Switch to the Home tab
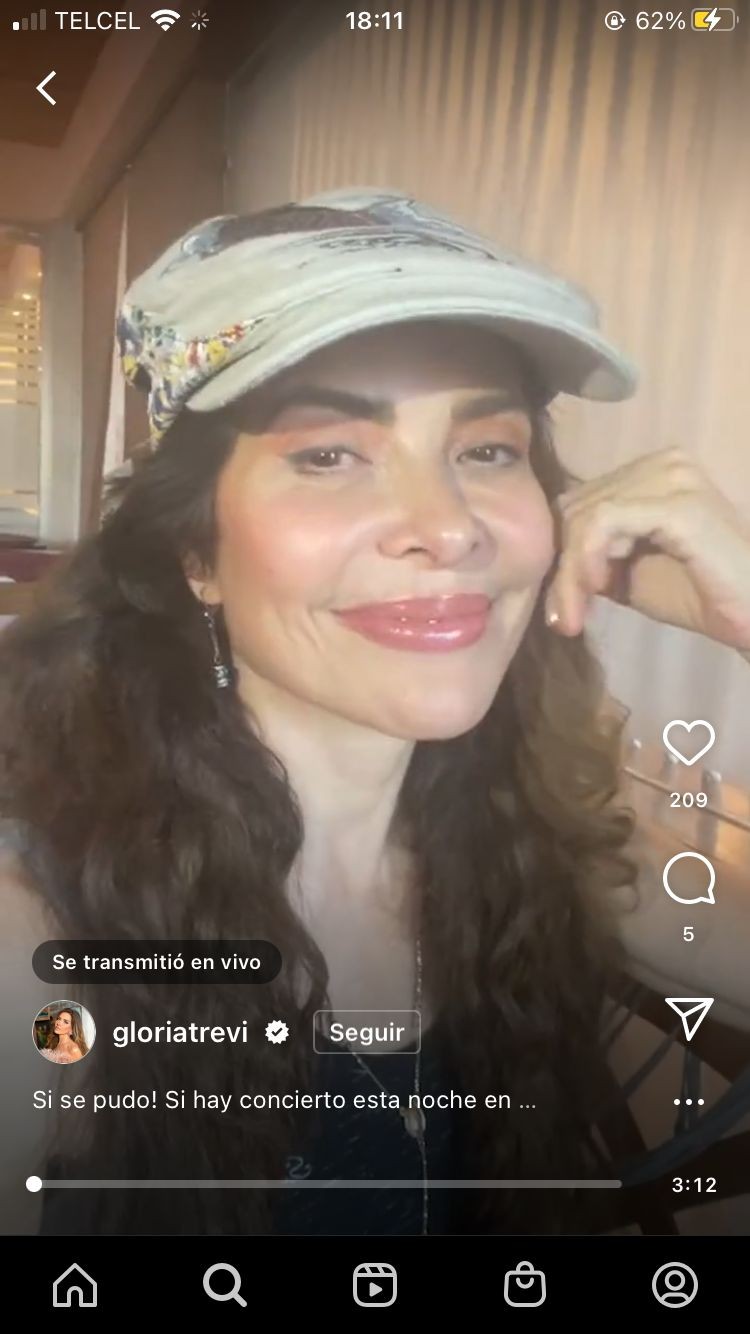 click(76, 1285)
